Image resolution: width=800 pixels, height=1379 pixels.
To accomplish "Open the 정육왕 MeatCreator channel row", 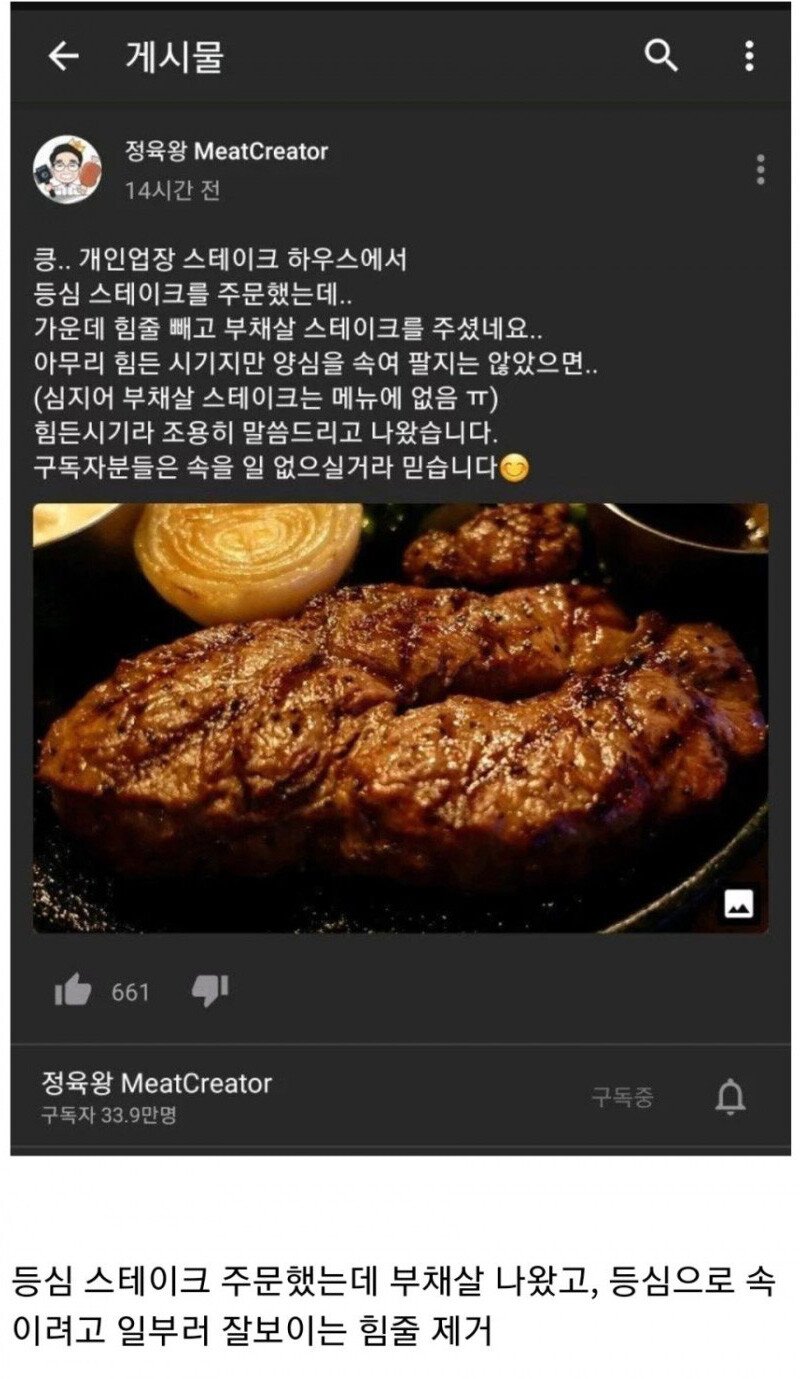I will (x=157, y=1096).
